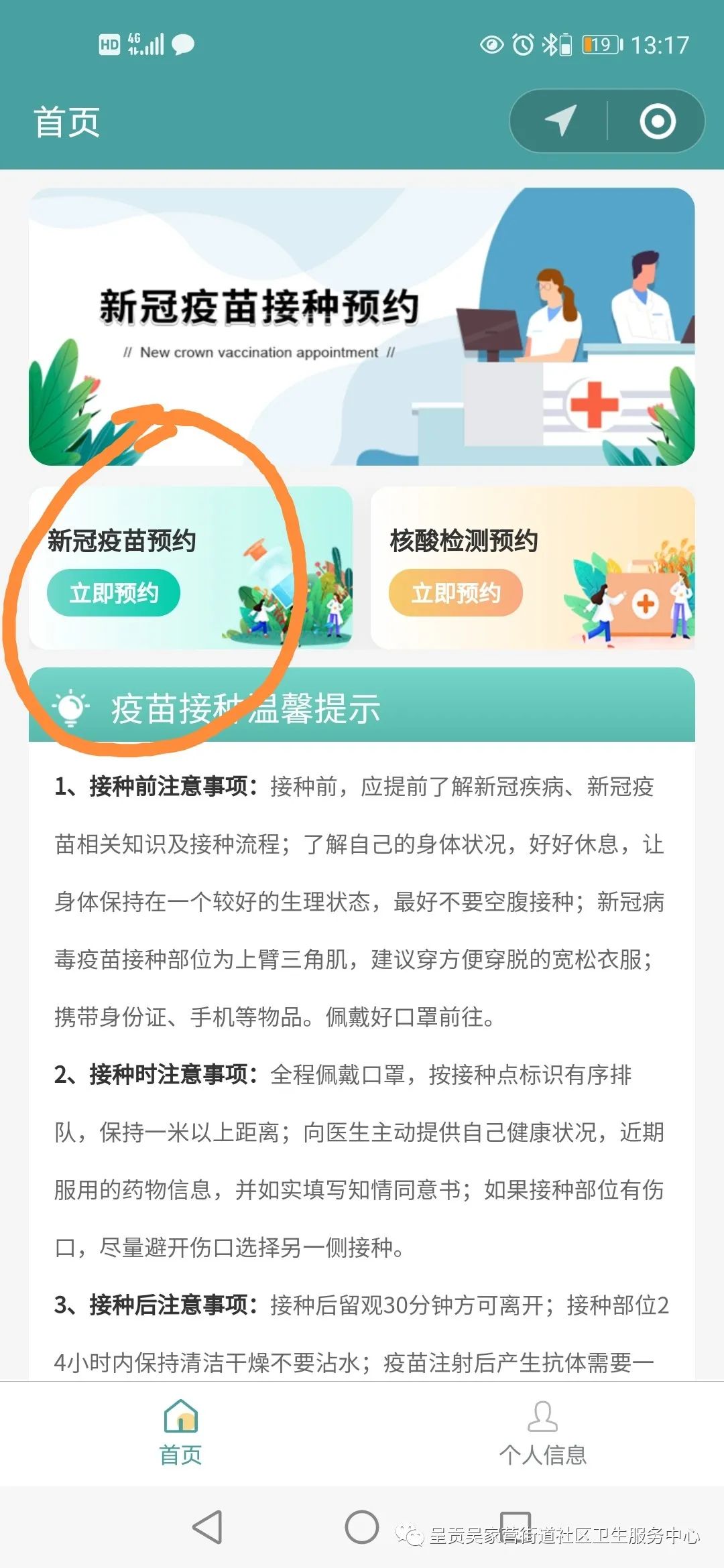Close the mini program via the circle icon
The image size is (724, 1568).
click(657, 121)
